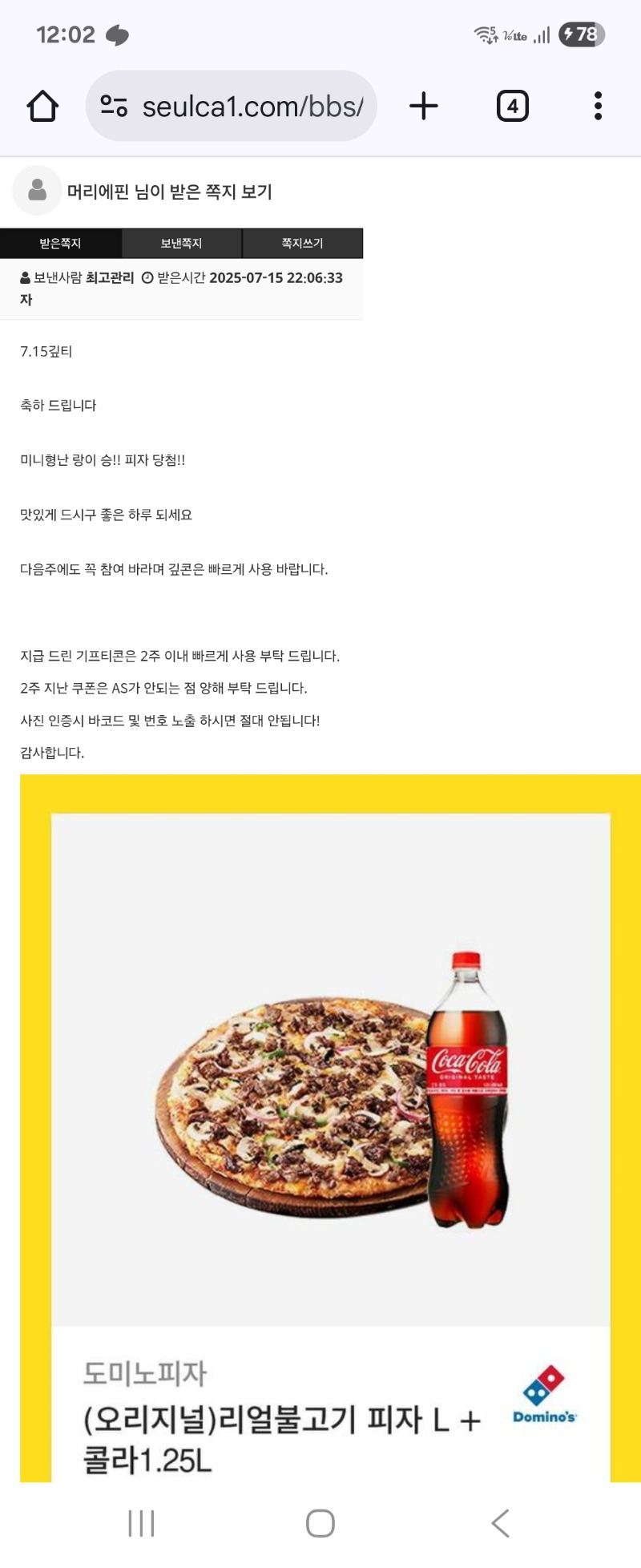Switch to the 보낸쪽지 tab

[181, 243]
